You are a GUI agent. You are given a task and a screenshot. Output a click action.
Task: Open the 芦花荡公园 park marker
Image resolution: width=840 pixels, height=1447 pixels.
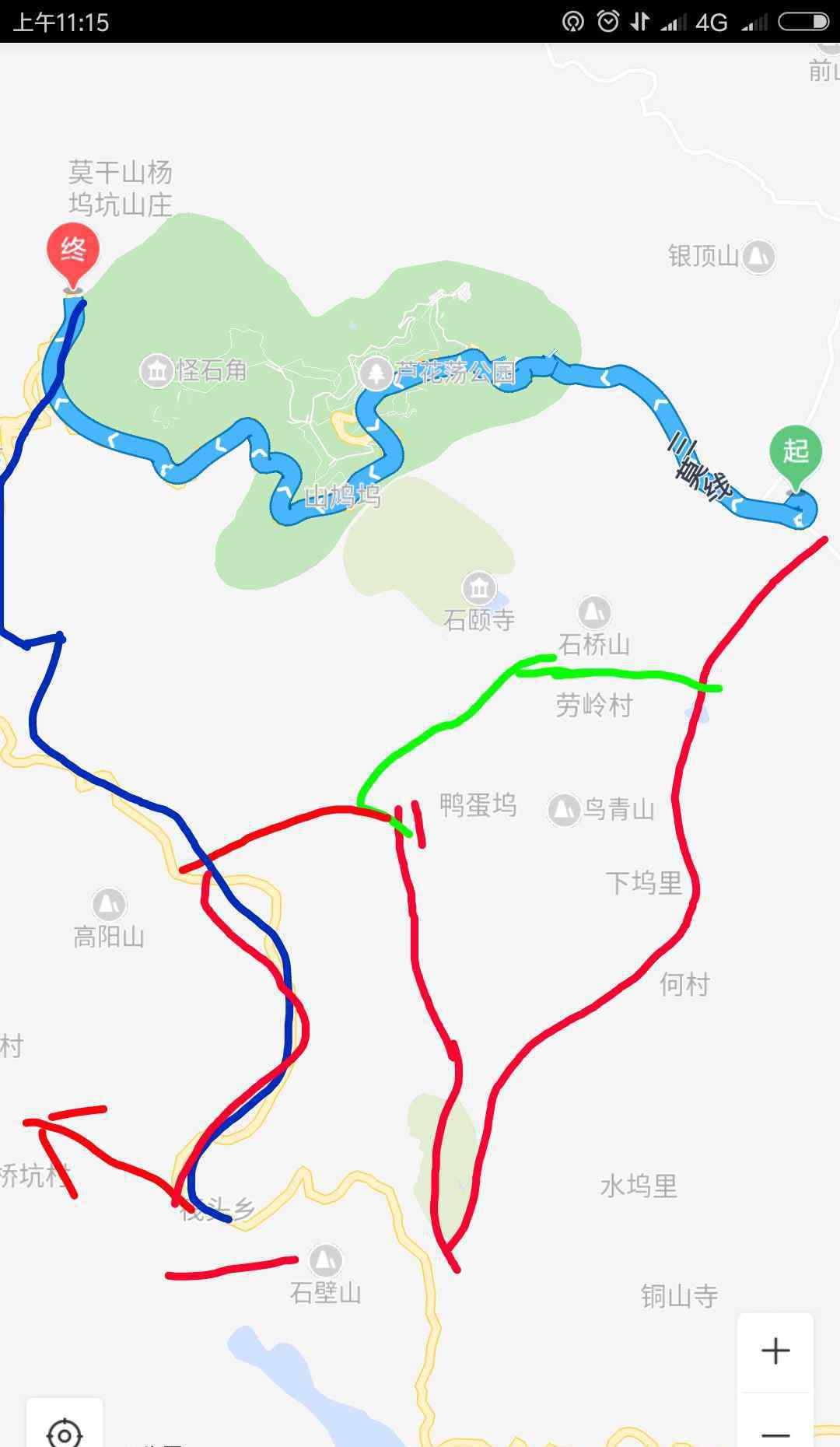click(376, 373)
